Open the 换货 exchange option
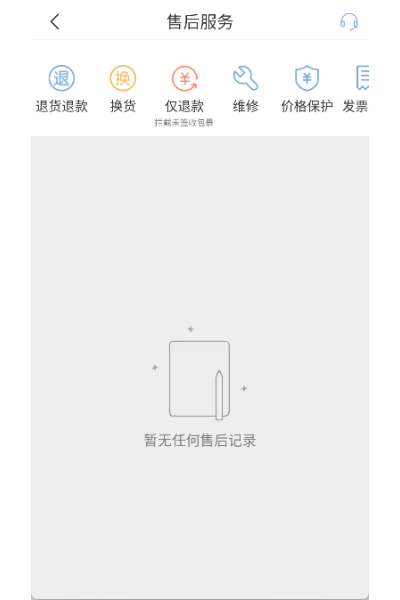 [x=123, y=89]
